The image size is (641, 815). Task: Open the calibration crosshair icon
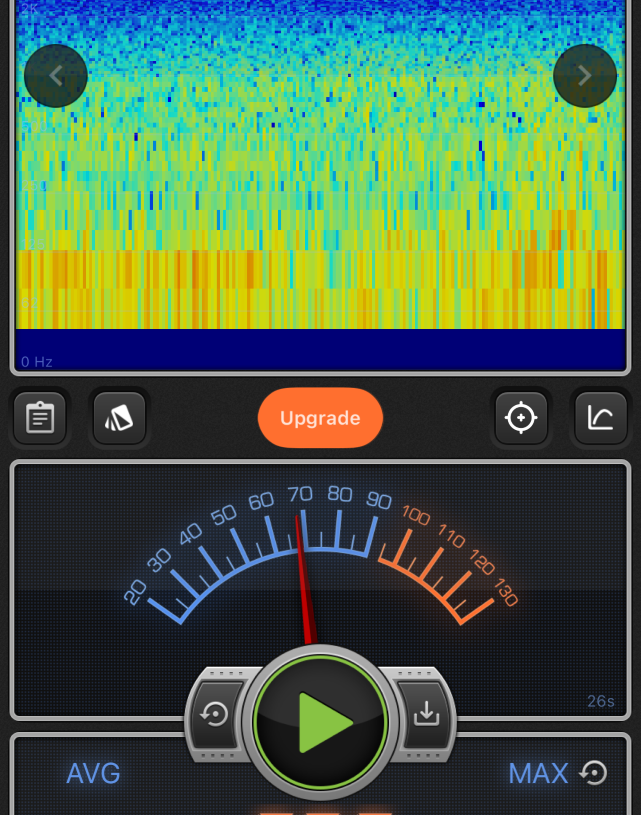pos(521,418)
